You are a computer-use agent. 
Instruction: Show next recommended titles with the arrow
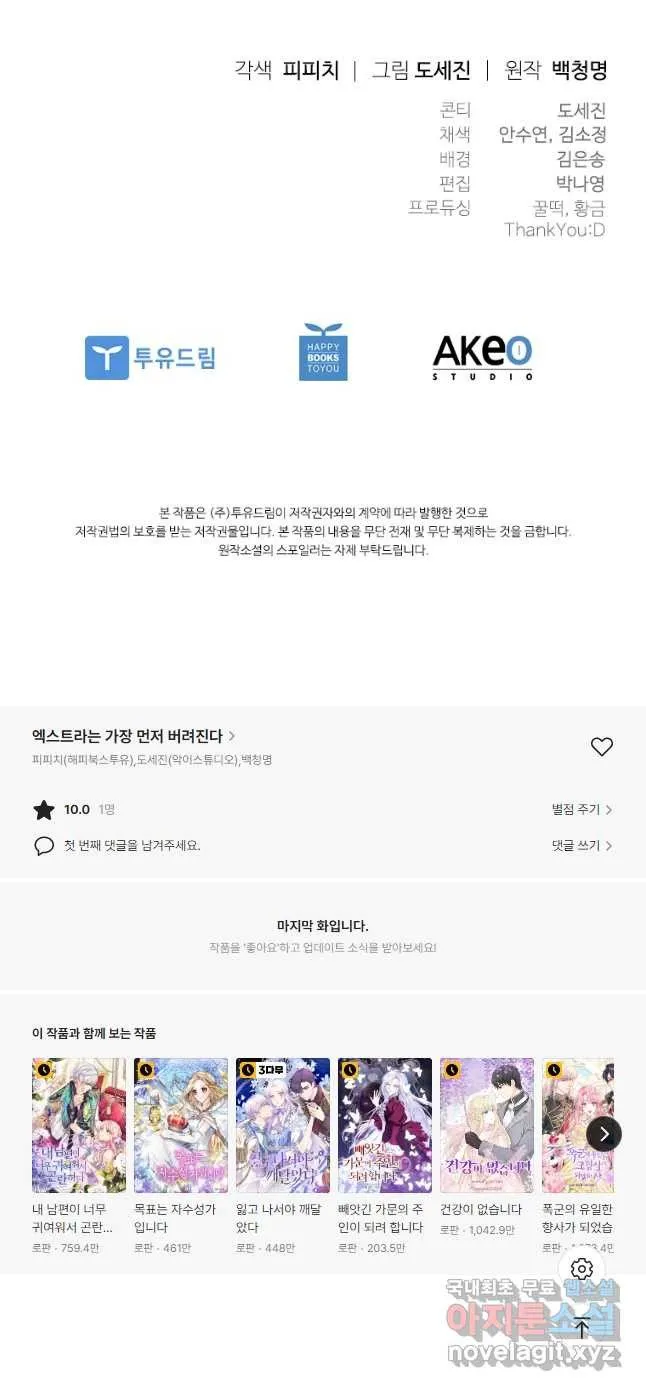click(603, 1133)
